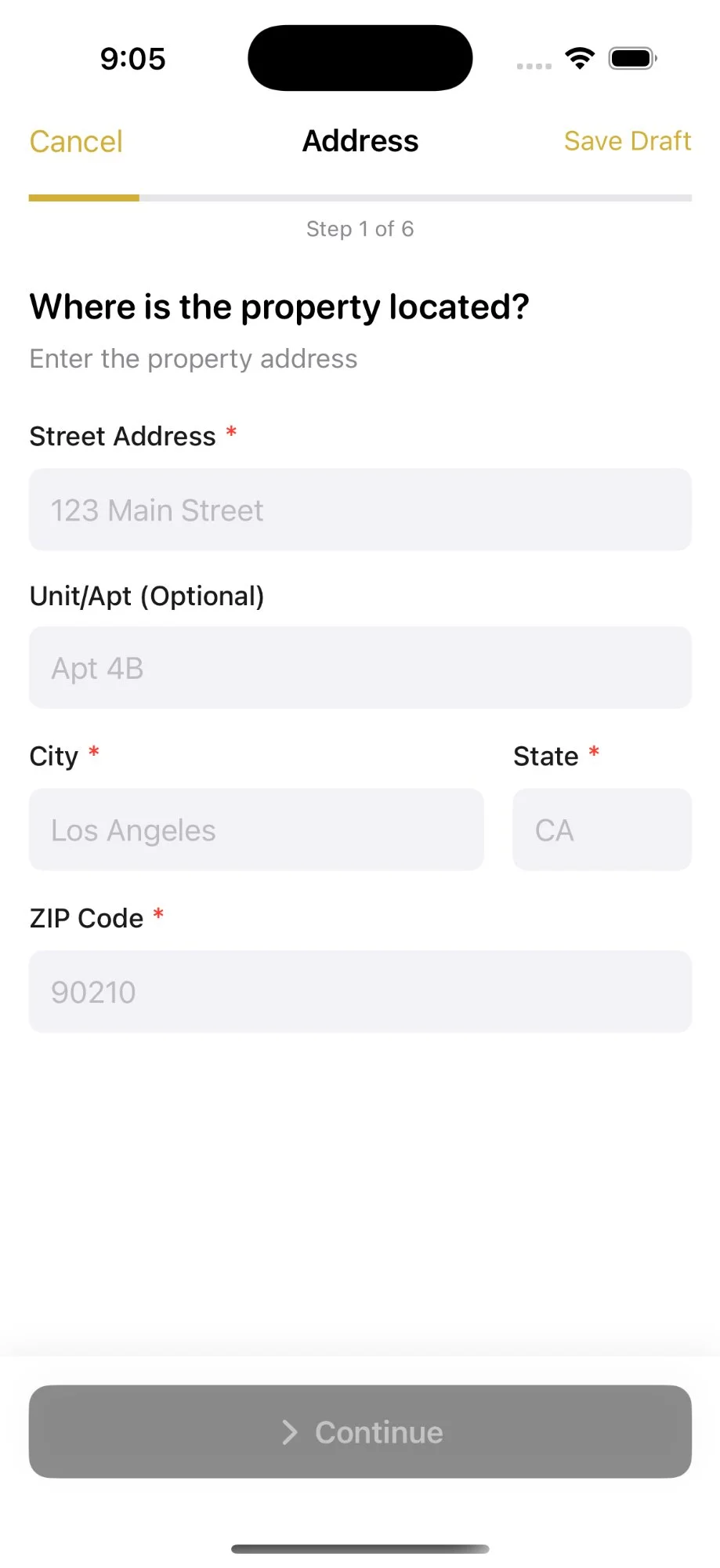
Task: Tap the cellular signal dots icon
Action: tap(534, 65)
